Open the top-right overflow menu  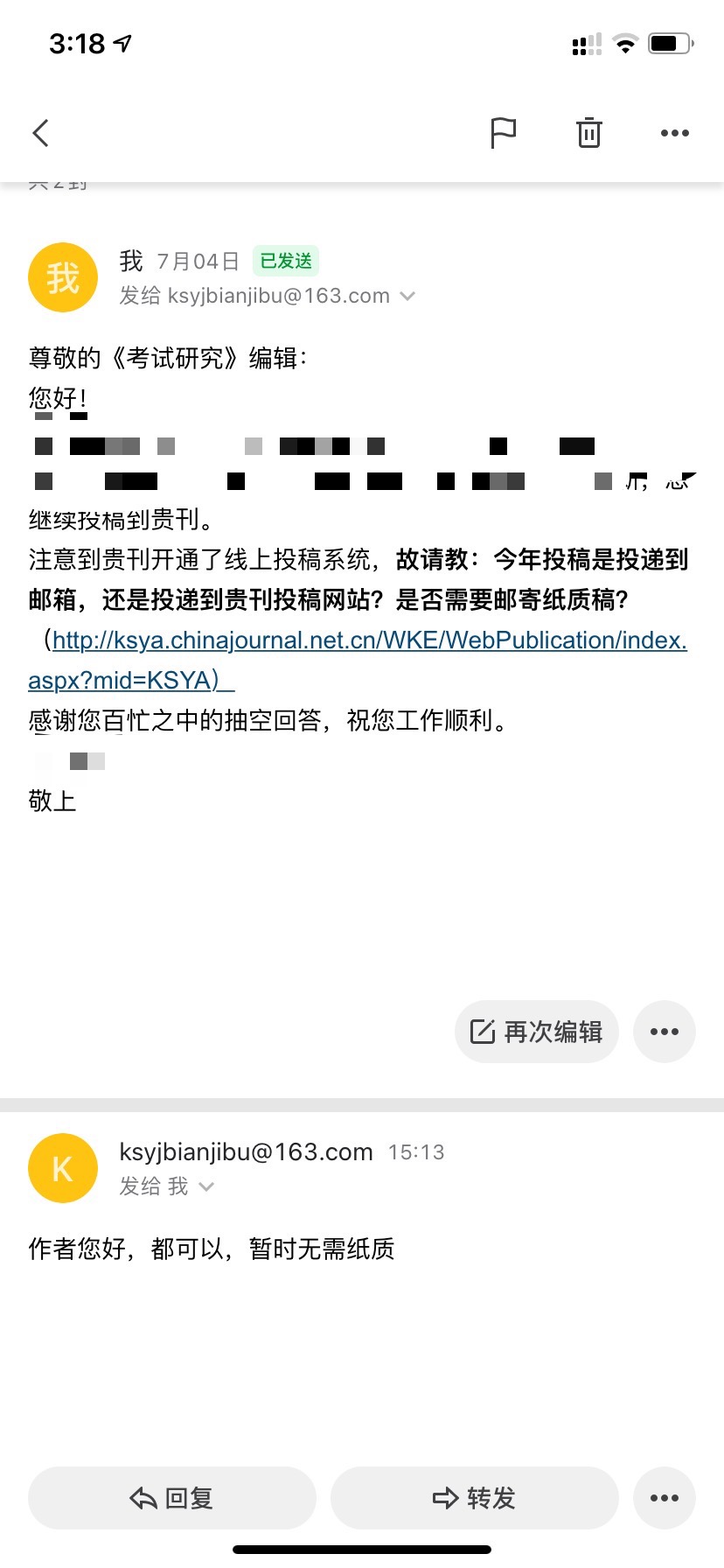[675, 133]
